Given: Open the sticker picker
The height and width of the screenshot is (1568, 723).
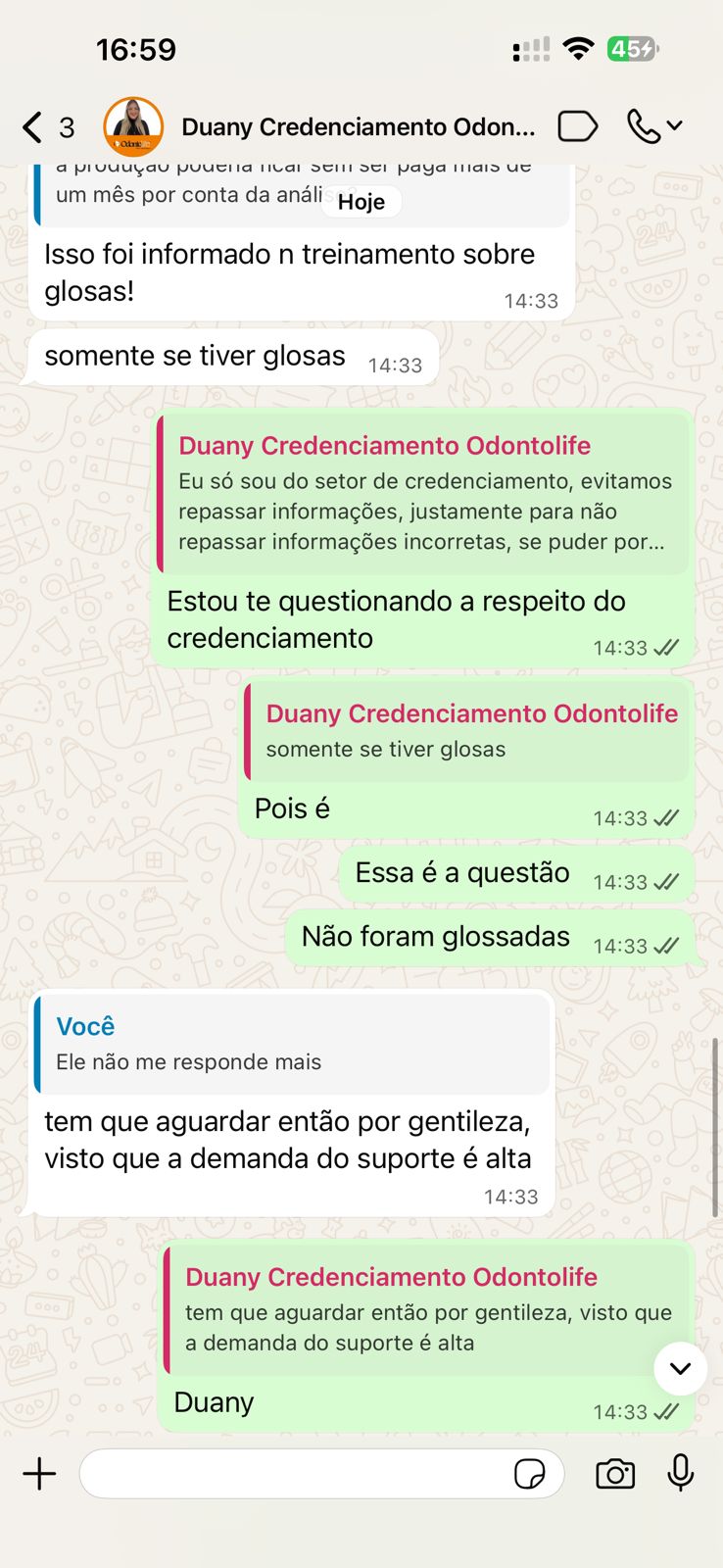Looking at the screenshot, I should click(530, 1474).
